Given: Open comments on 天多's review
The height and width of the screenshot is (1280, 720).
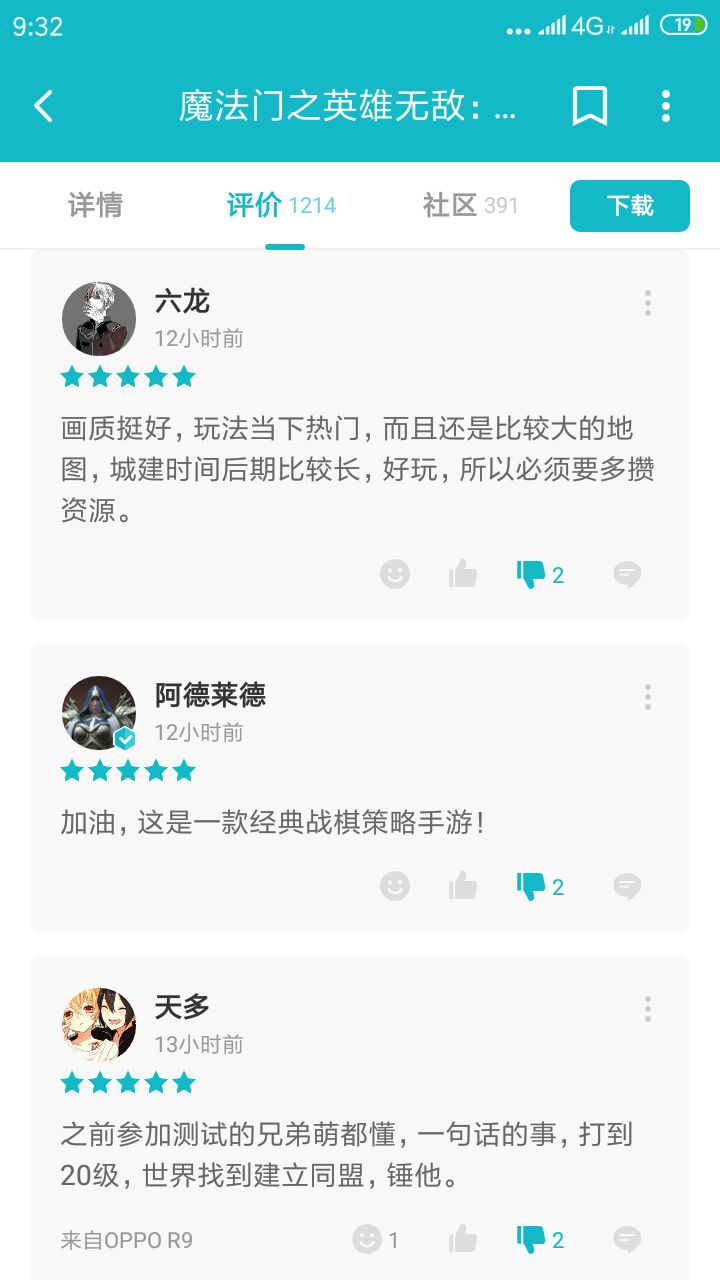Looking at the screenshot, I should [627, 1240].
